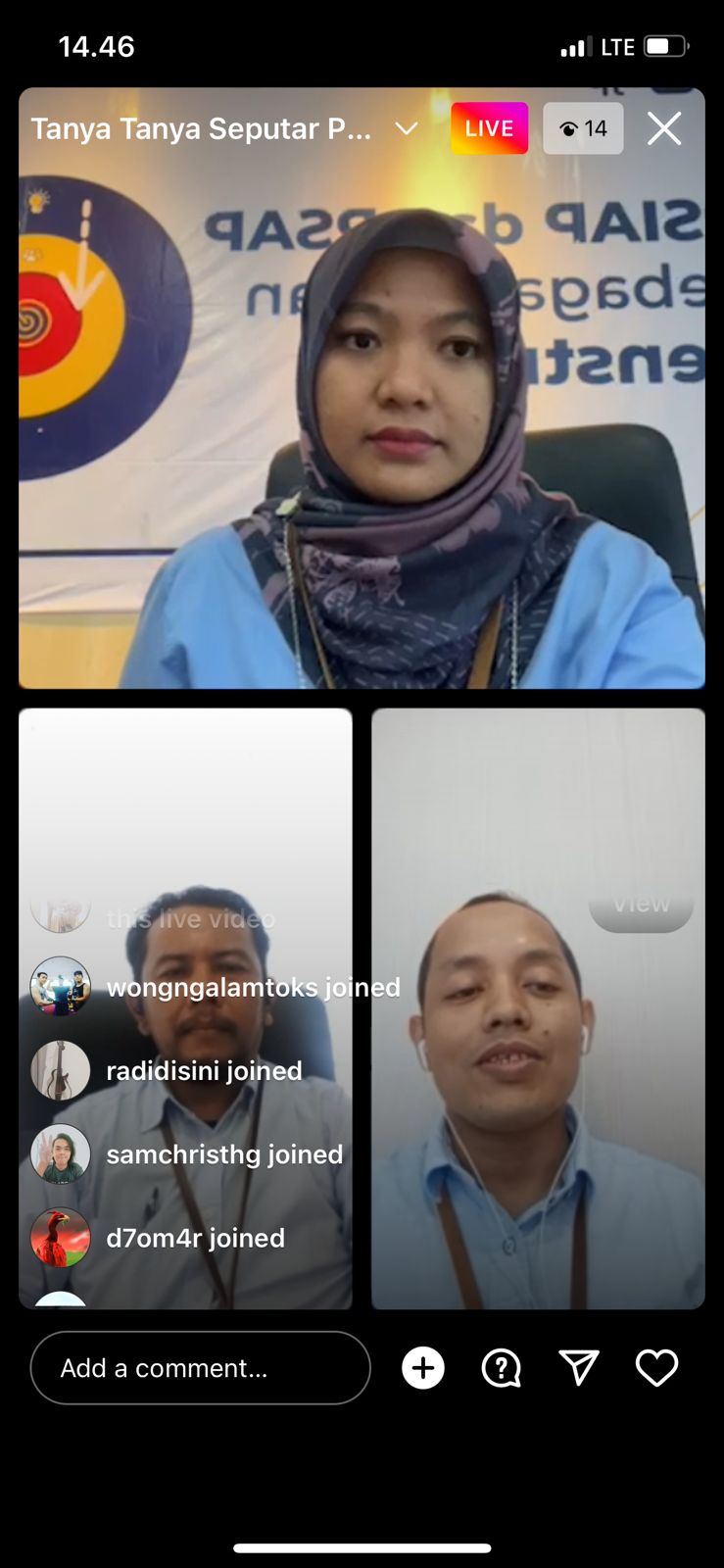The width and height of the screenshot is (724, 1568).
Task: Open samchristhg profile avatar
Action: point(61,1153)
